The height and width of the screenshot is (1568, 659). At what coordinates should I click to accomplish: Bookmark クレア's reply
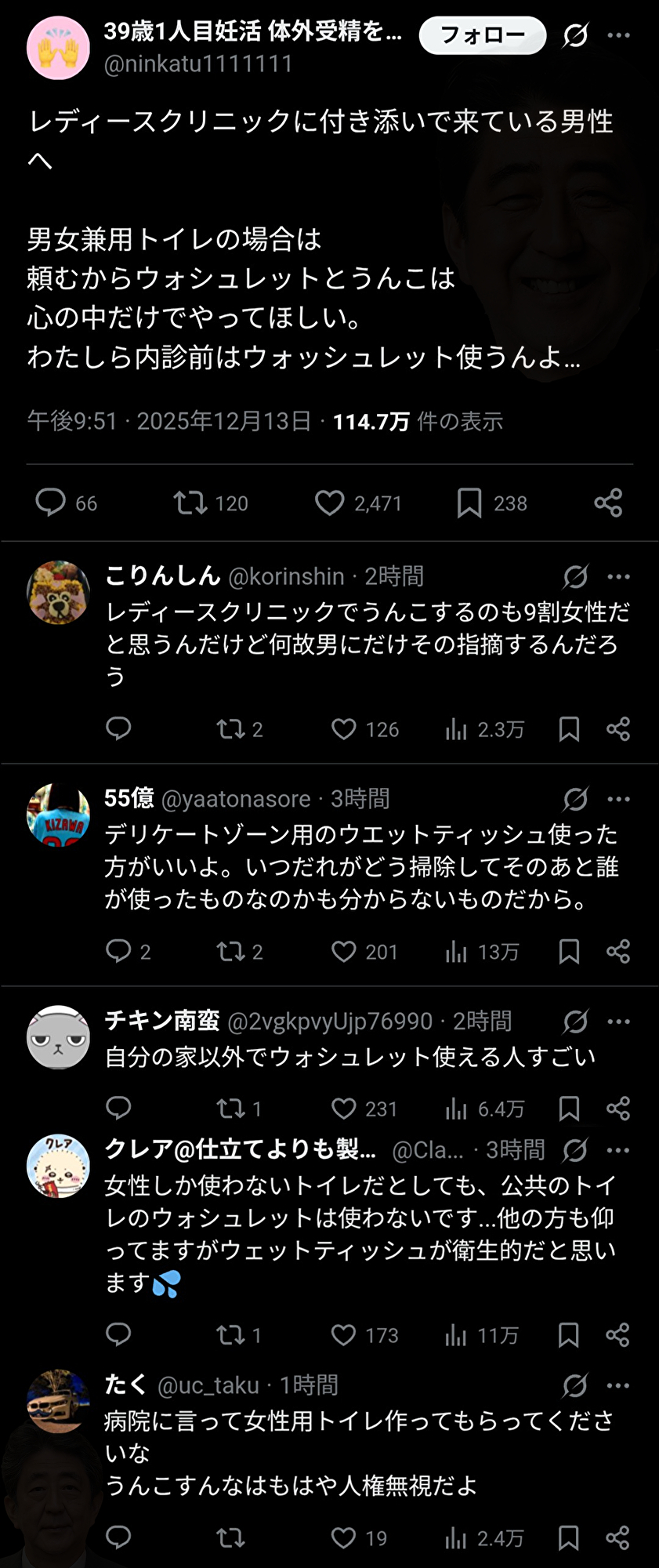[x=570, y=1335]
